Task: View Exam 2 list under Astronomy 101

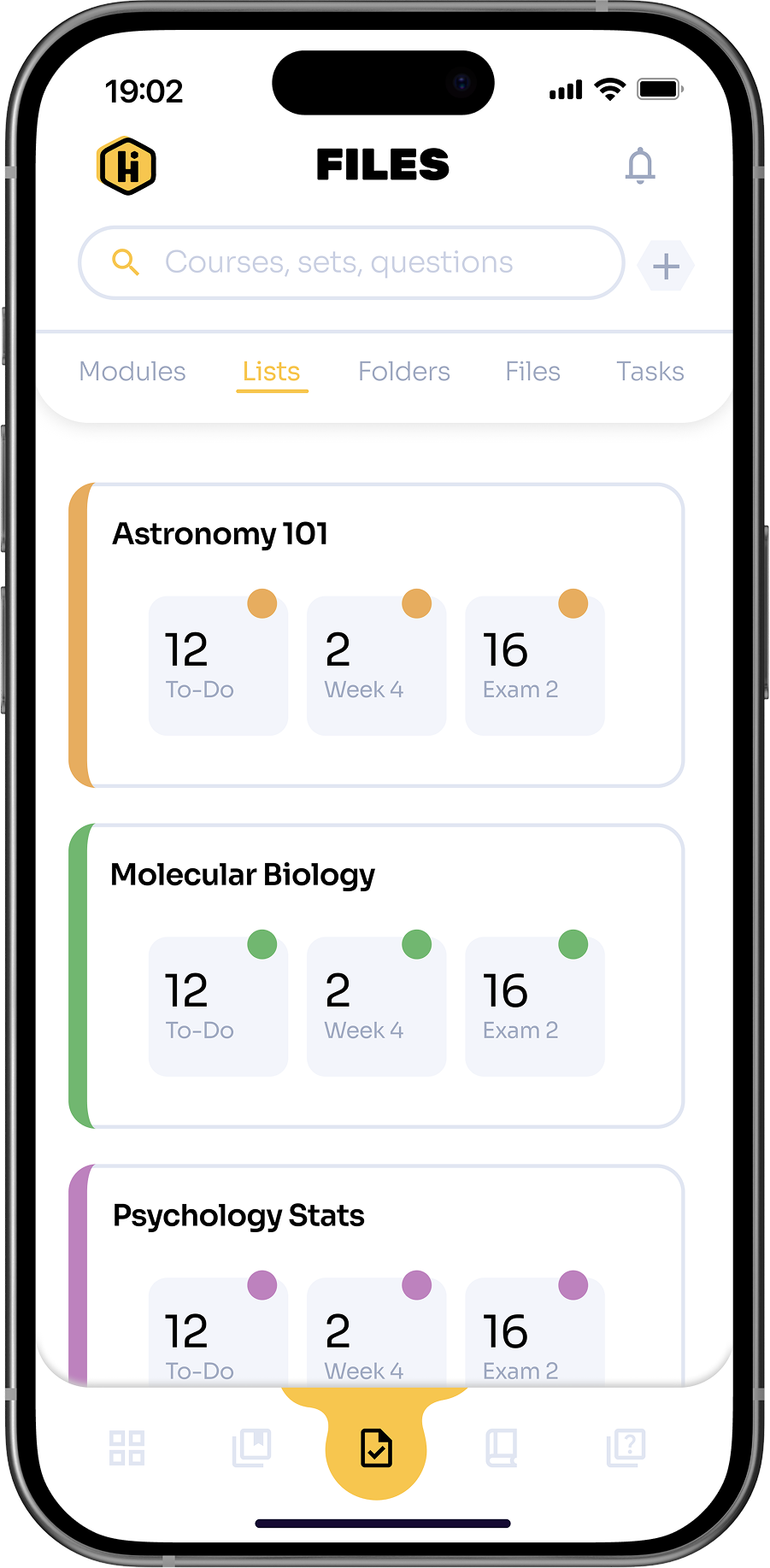Action: click(x=534, y=666)
